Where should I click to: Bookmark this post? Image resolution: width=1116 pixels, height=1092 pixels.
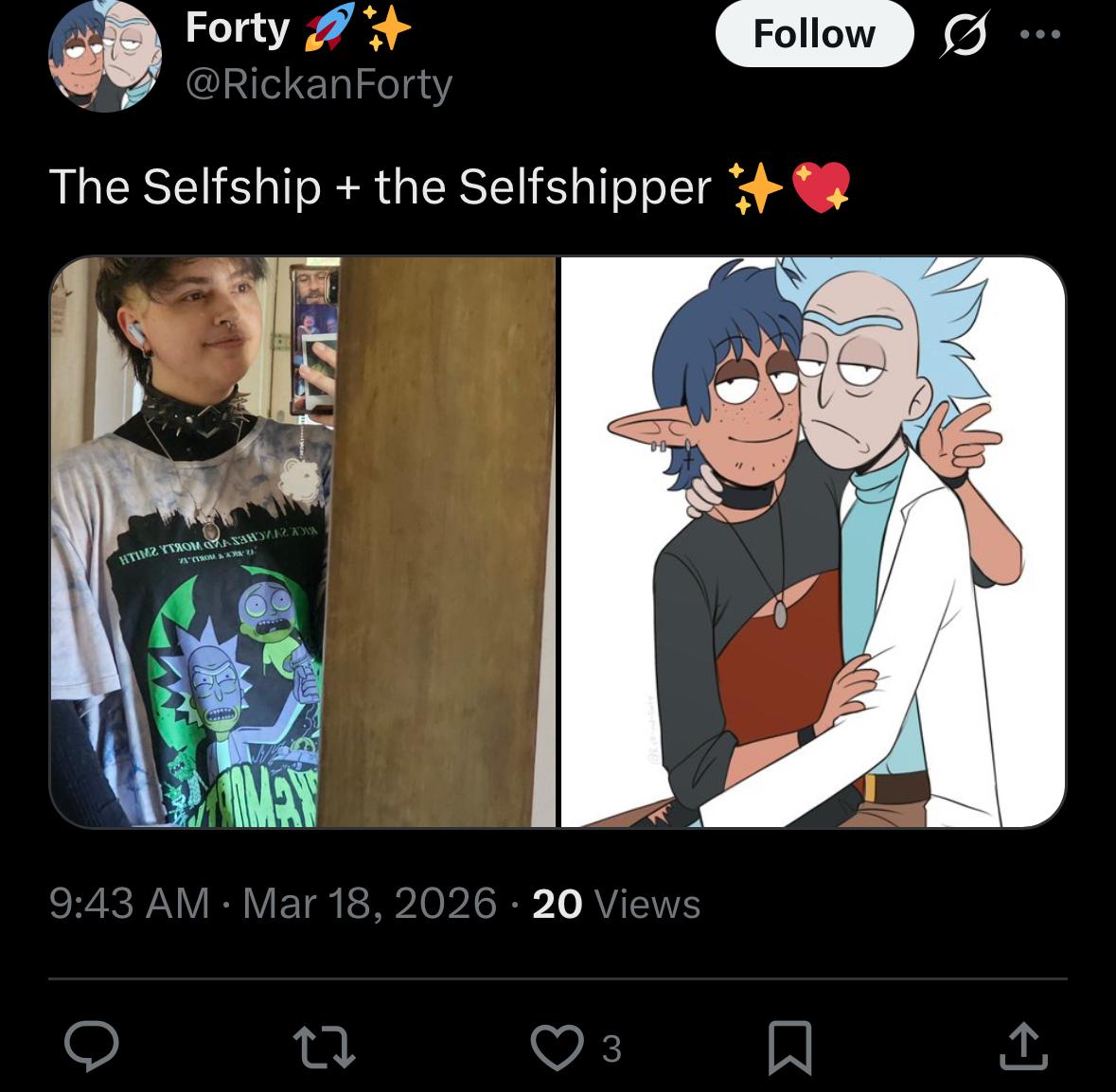[x=789, y=1048]
